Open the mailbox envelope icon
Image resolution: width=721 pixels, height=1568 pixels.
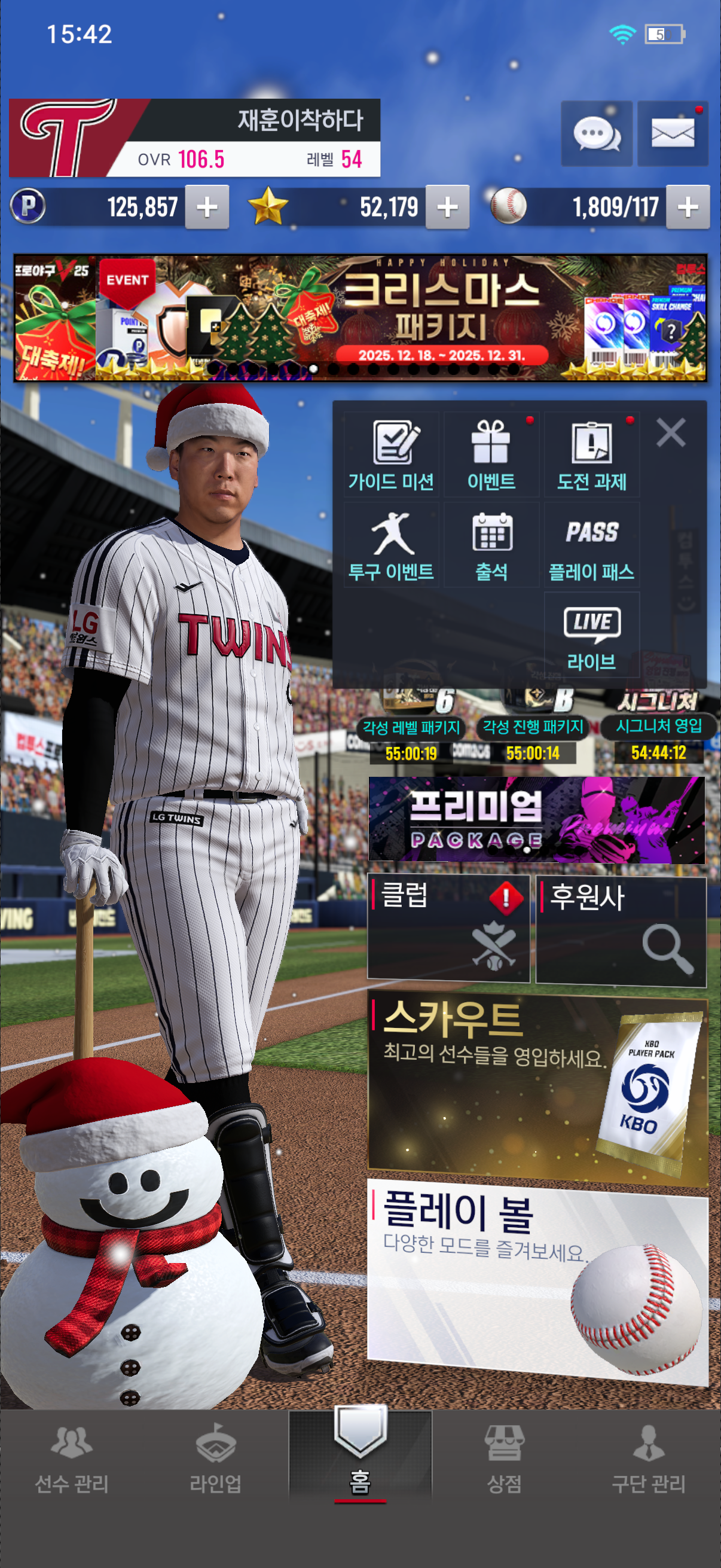[673, 133]
